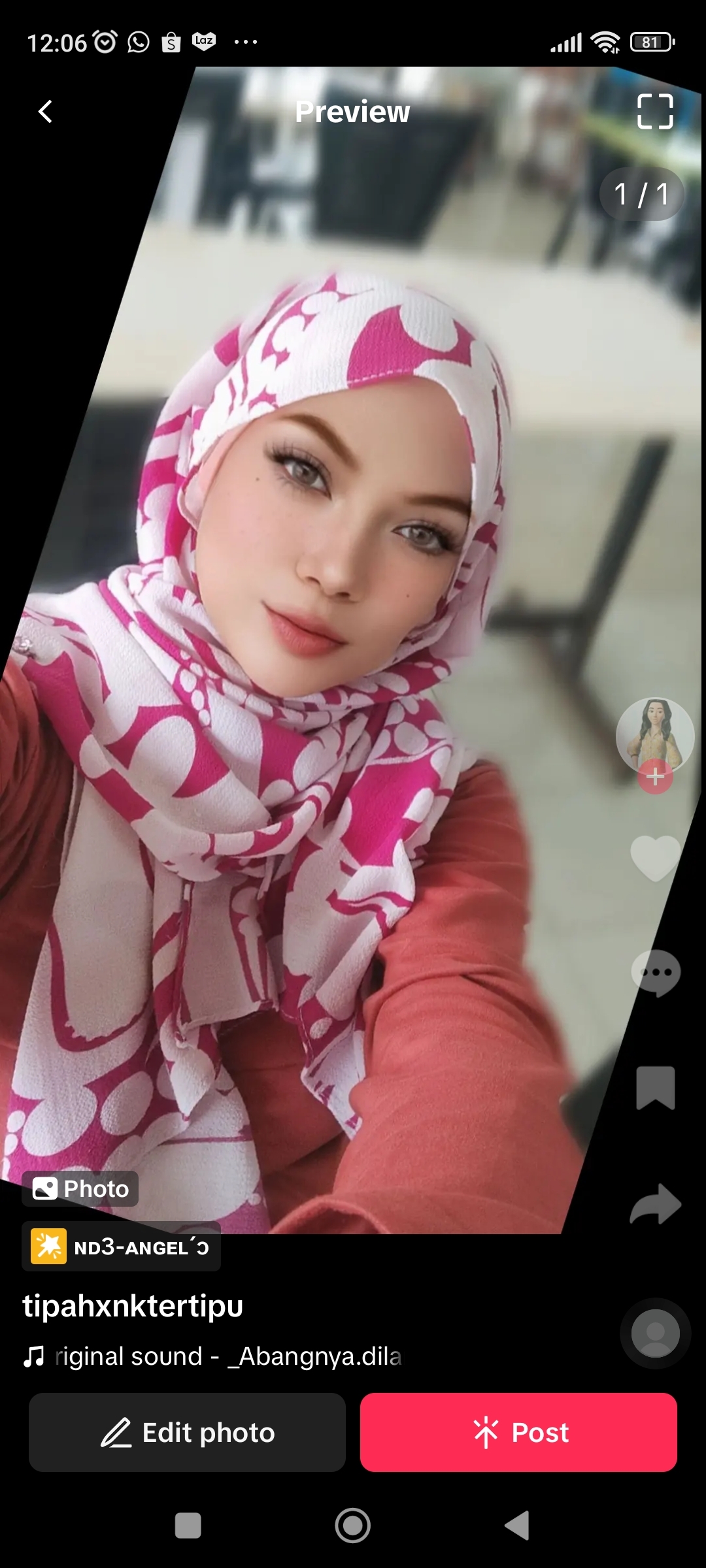This screenshot has width=706, height=1568.
Task: Tap the heart like icon
Action: tap(655, 858)
